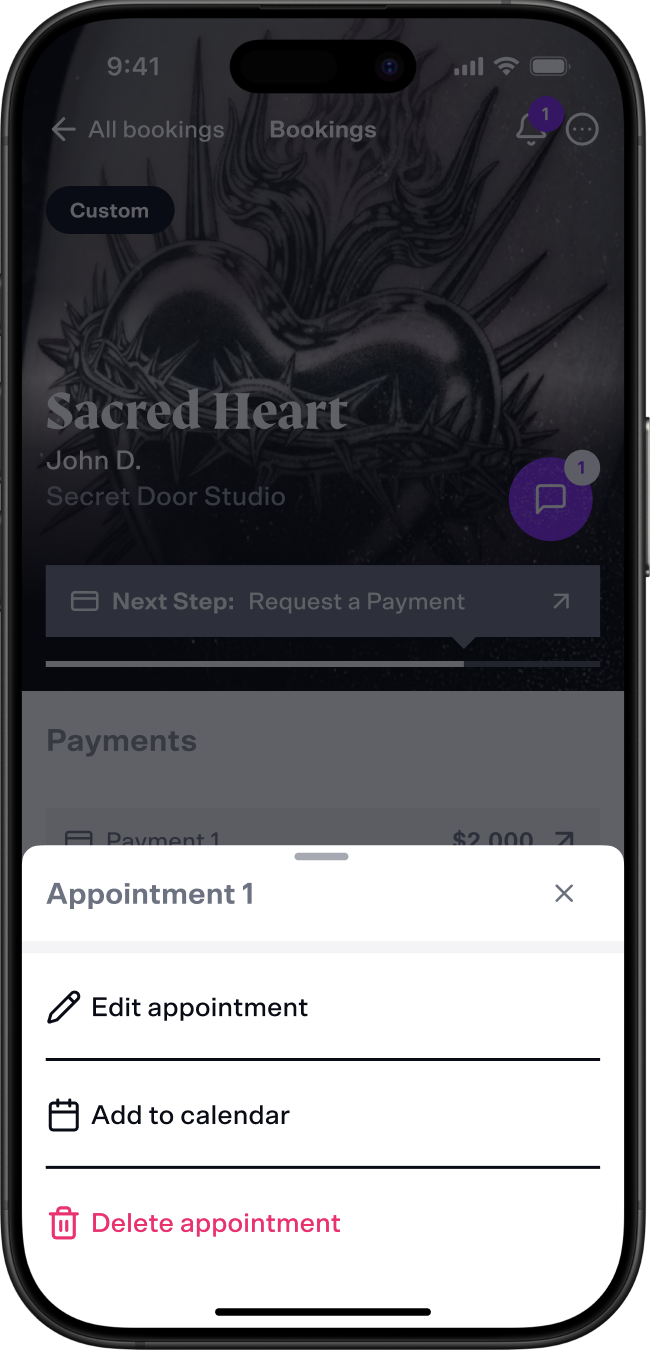Viewport: 654px width, 1358px height.
Task: Tap the bottom sheet handle
Action: click(x=322, y=857)
